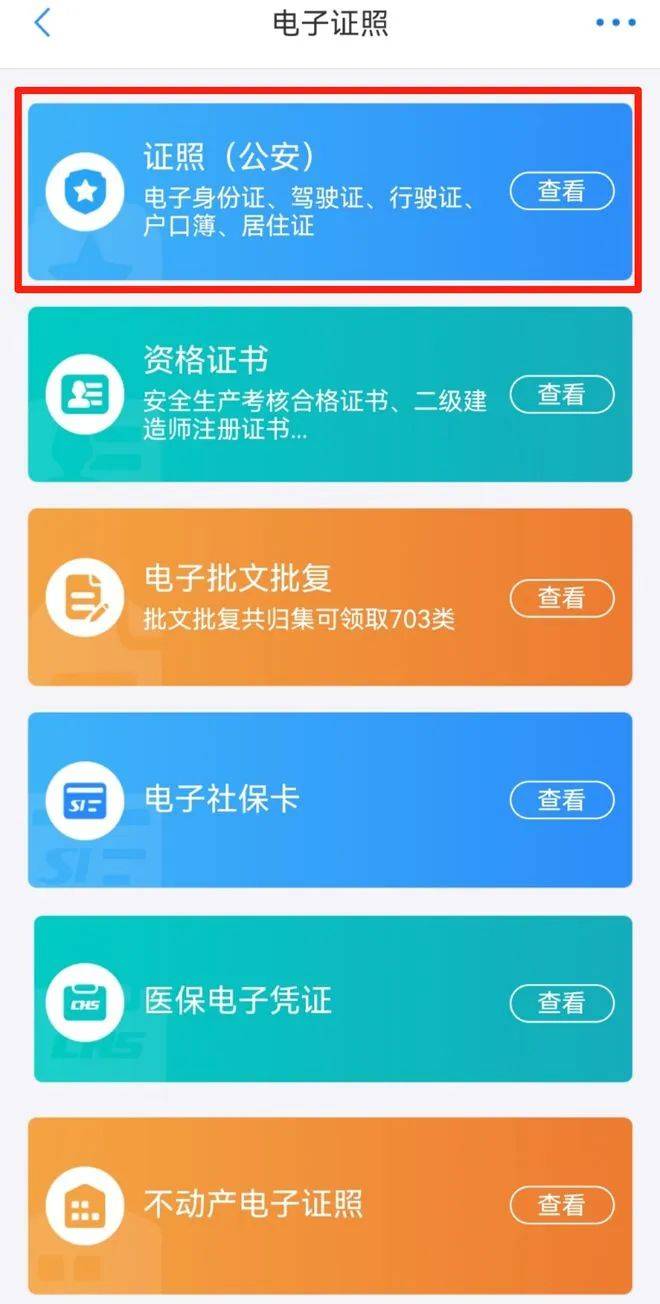The width and height of the screenshot is (660, 1304).
Task: Go back using the top-left arrow
Action: click(x=42, y=23)
